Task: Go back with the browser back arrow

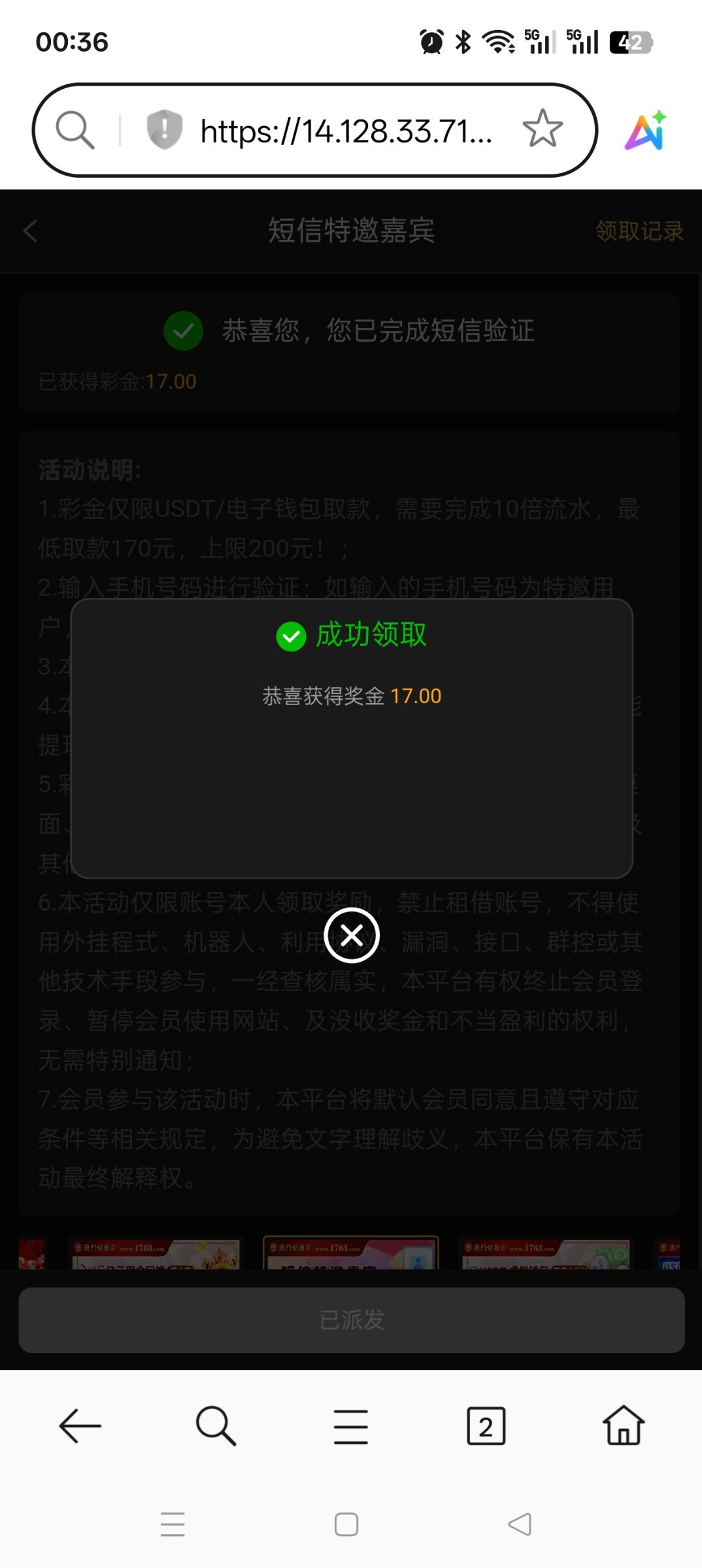Action: (80, 1426)
